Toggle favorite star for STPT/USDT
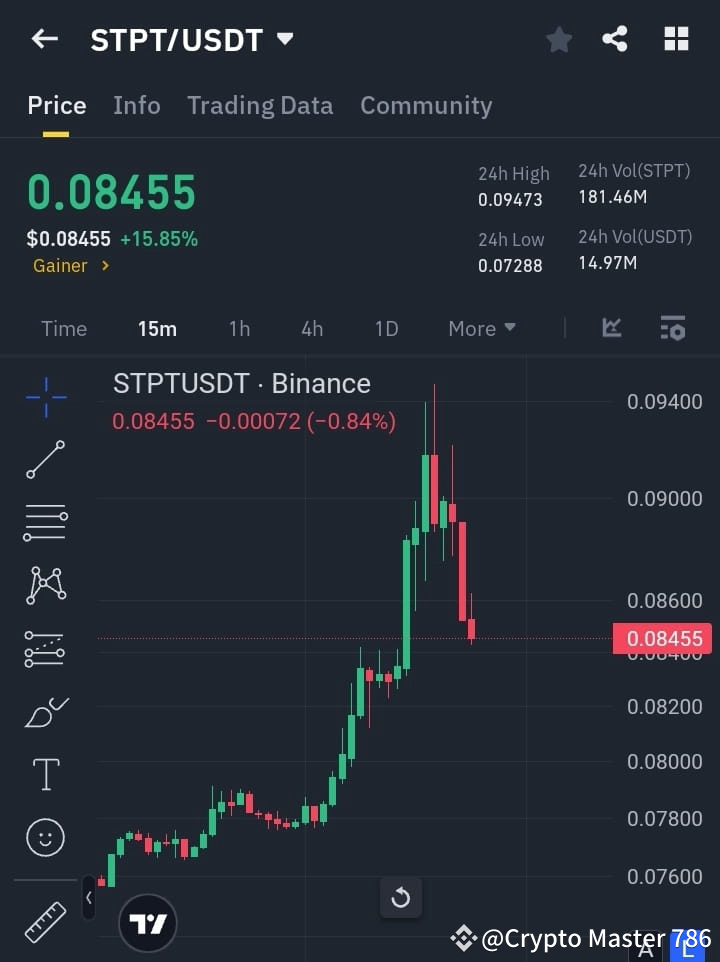 [x=558, y=39]
